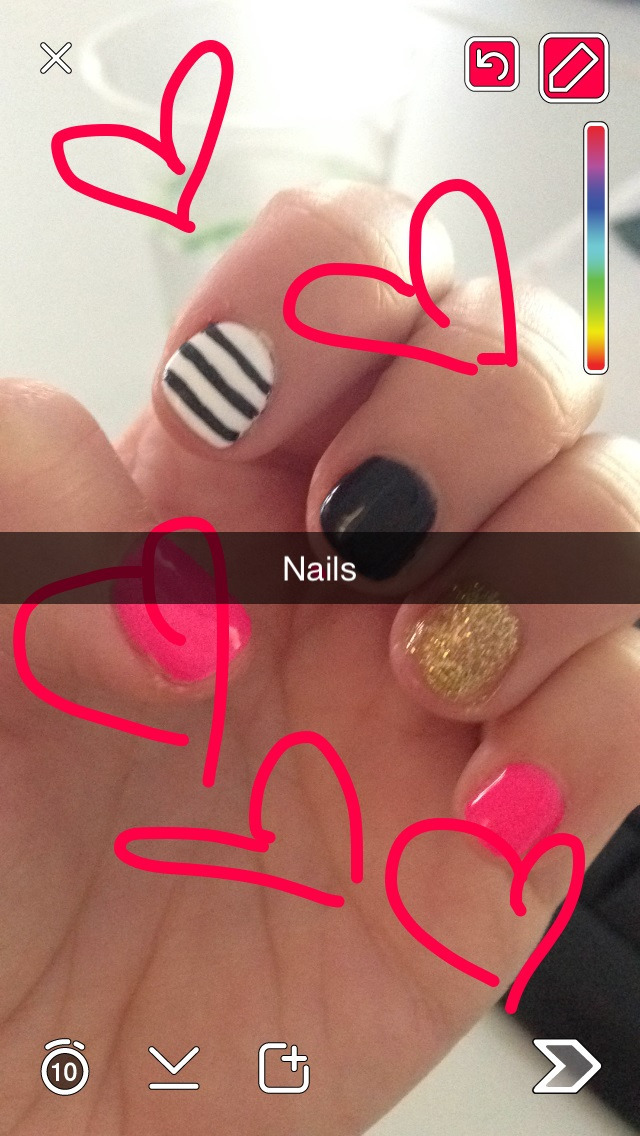Image resolution: width=640 pixels, height=1136 pixels.
Task: Pick a color on the rainbow color bar
Action: (x=596, y=248)
